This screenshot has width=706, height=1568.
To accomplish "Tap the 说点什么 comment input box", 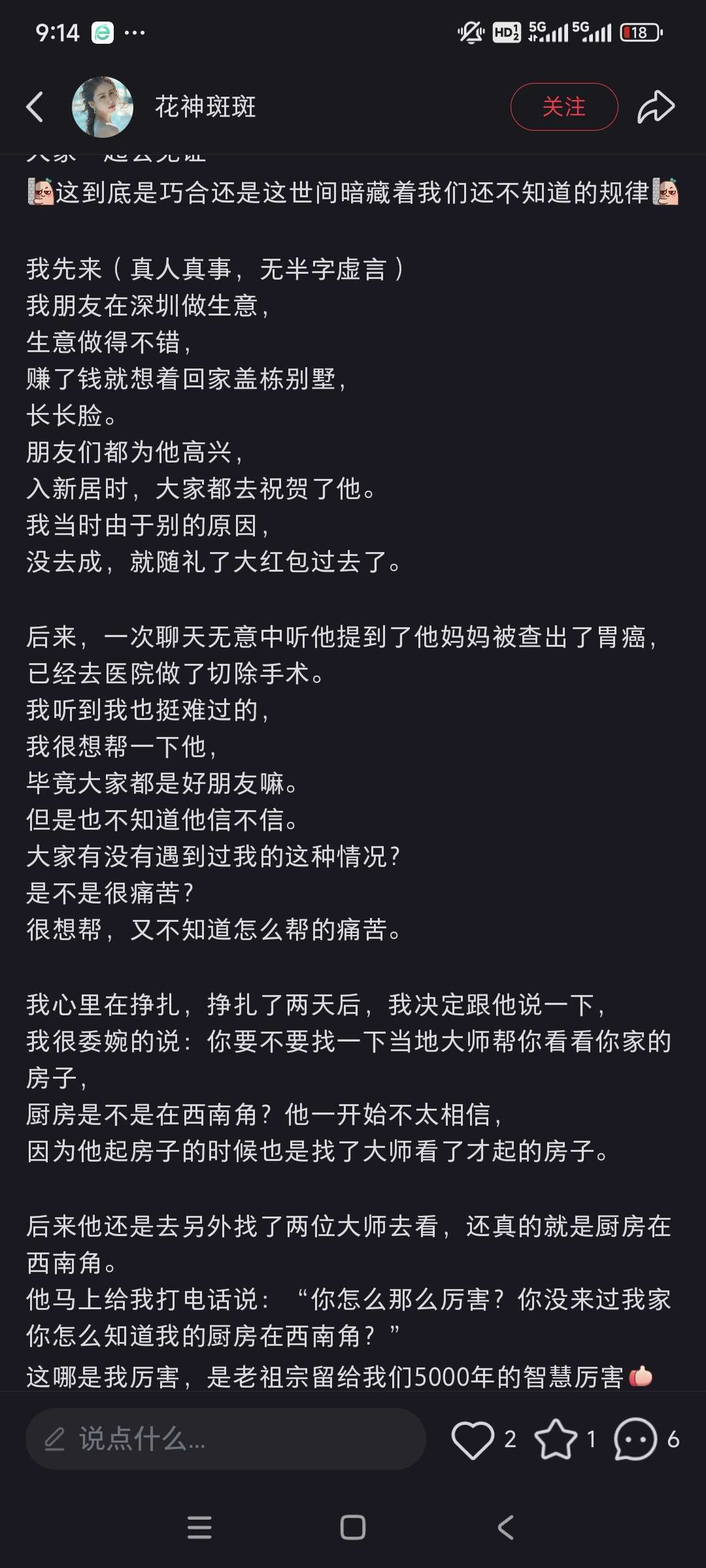I will click(226, 1439).
